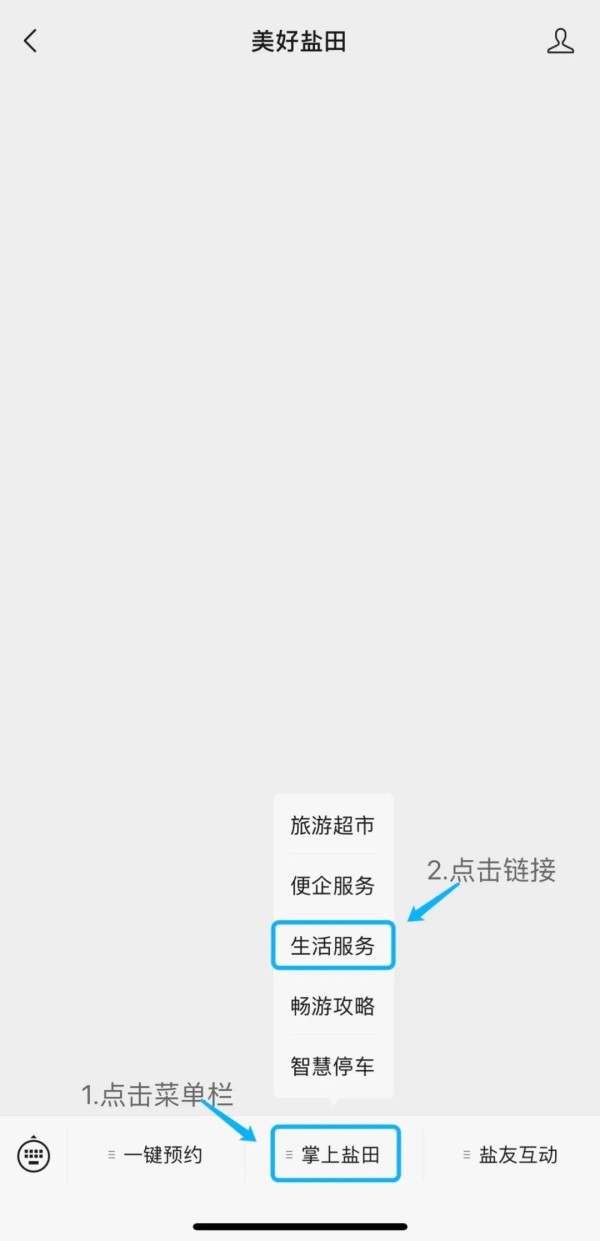The image size is (600, 1241).
Task: Open the 一键预约 bottom menu
Action: pos(156,1155)
